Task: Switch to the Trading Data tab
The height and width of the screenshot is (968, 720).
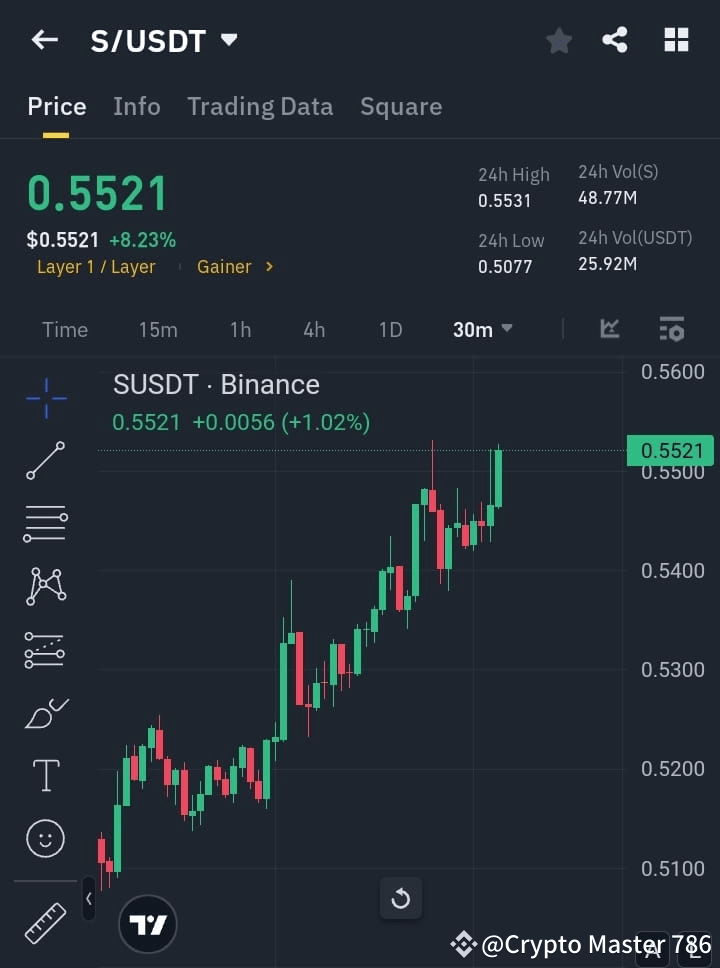Action: 260,106
